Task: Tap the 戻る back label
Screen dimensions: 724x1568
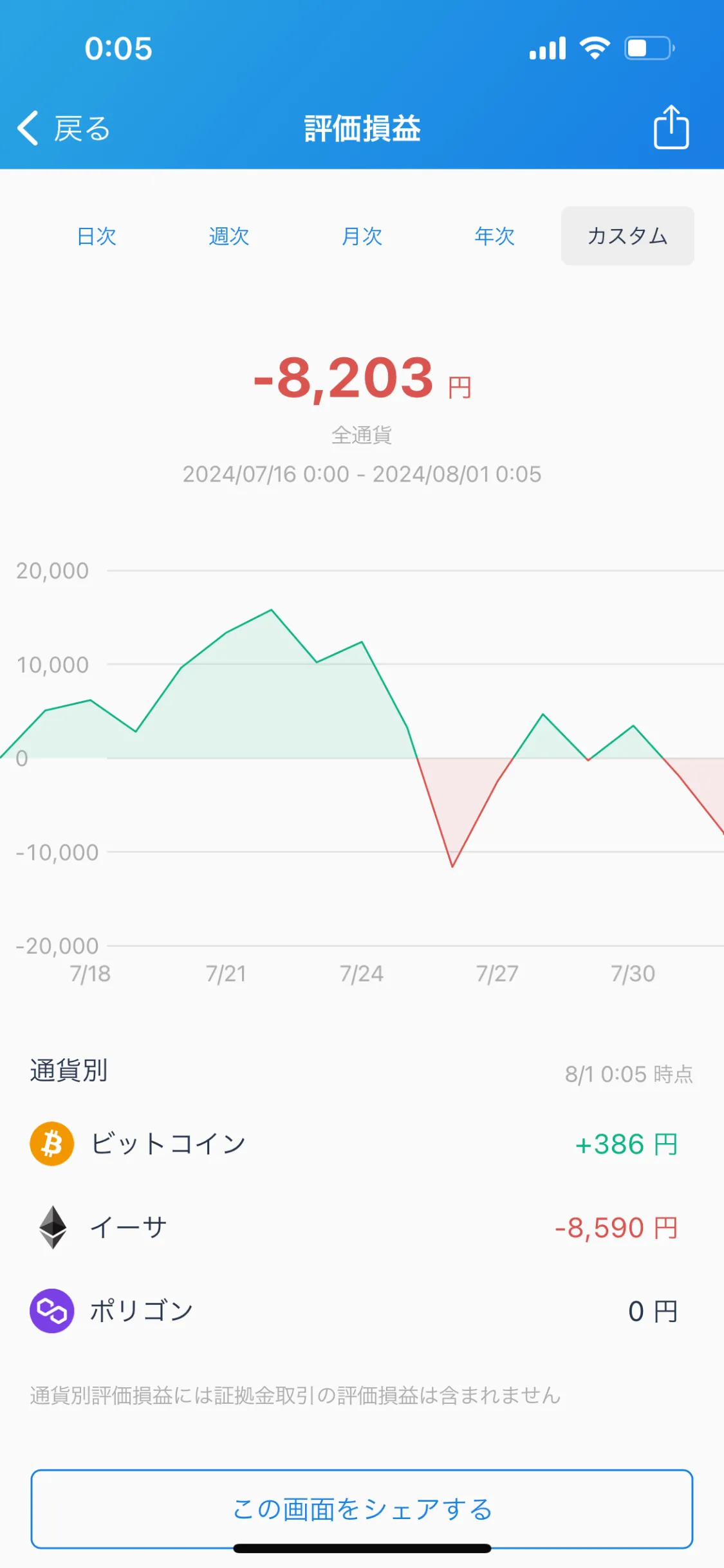Action: pos(80,128)
